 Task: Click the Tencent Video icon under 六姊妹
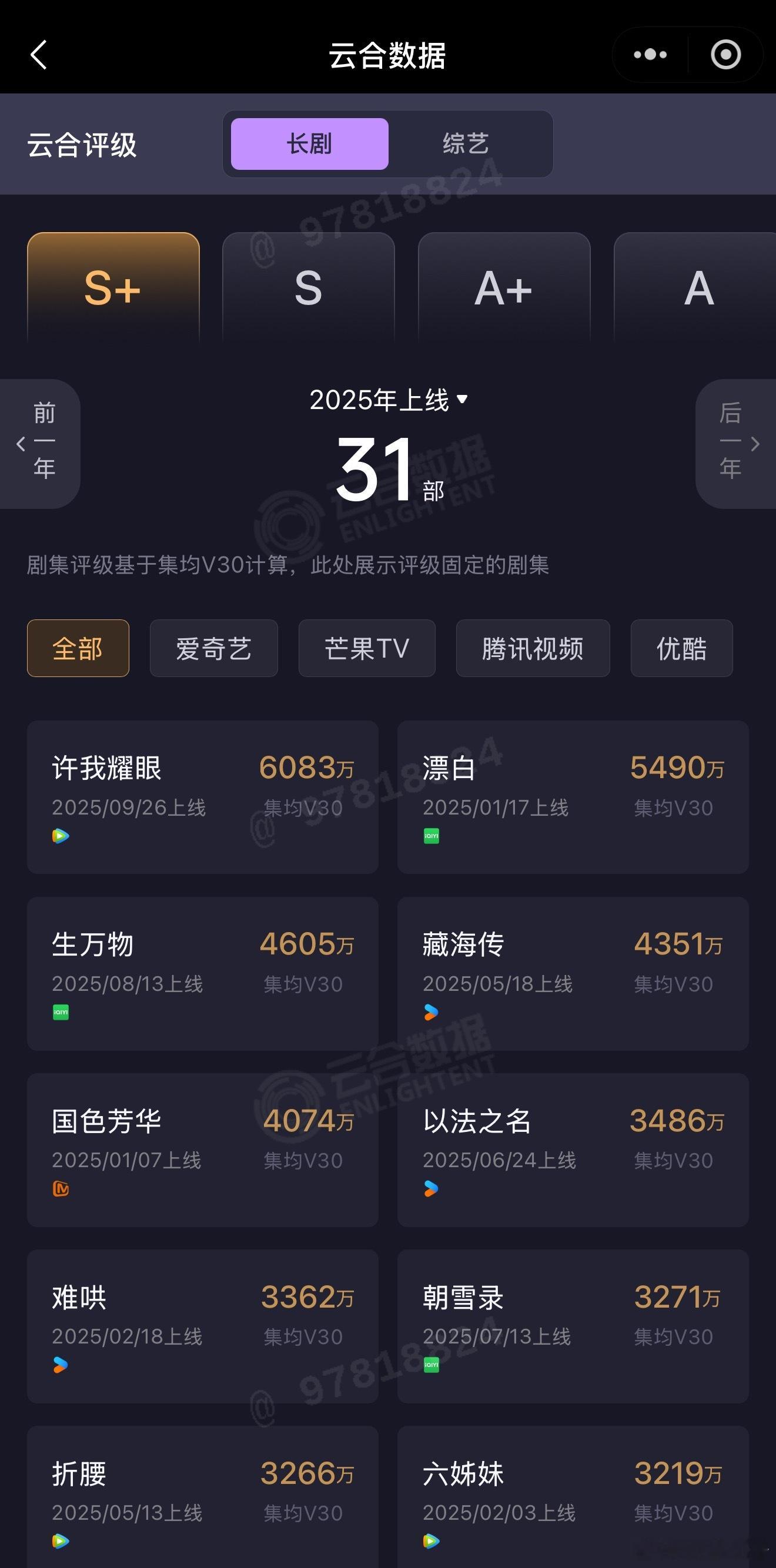pos(432,1540)
